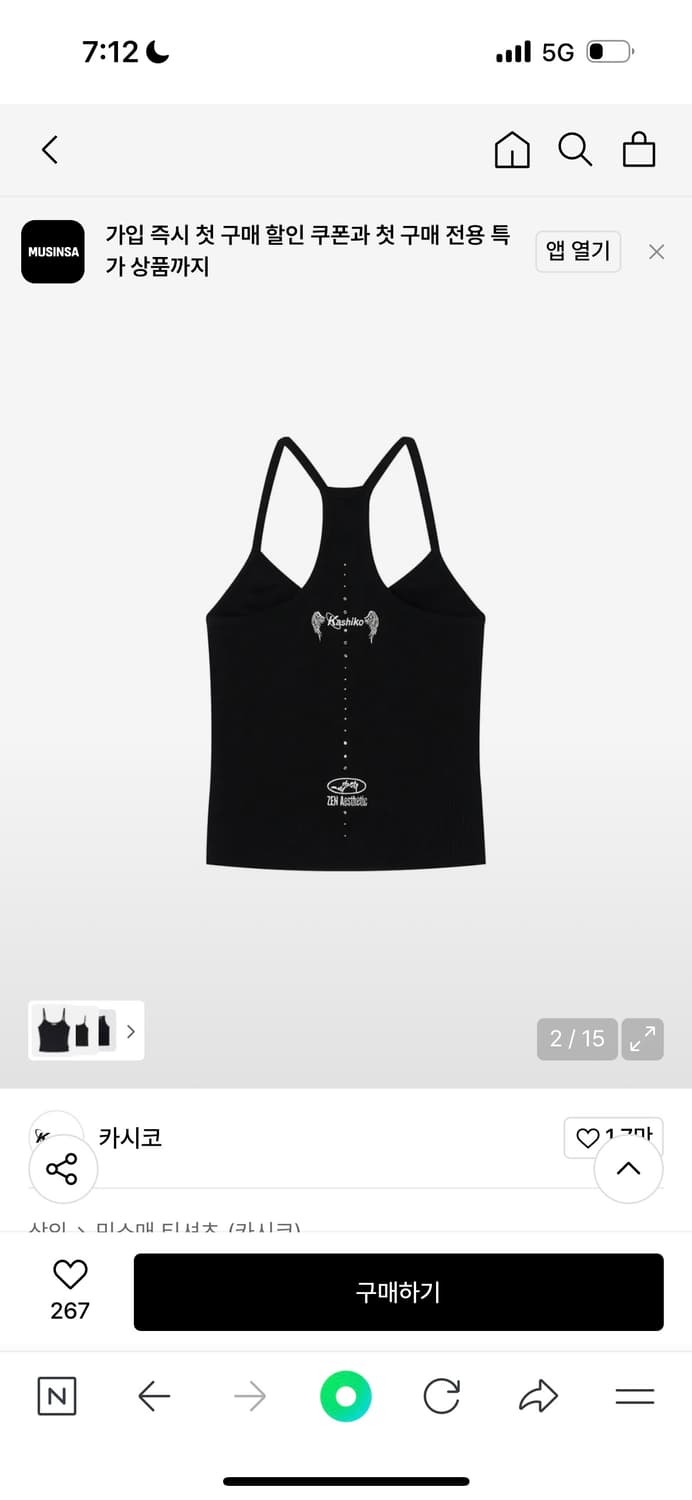Tap the green Naver search circle
The height and width of the screenshot is (1500, 692).
[x=346, y=1396]
